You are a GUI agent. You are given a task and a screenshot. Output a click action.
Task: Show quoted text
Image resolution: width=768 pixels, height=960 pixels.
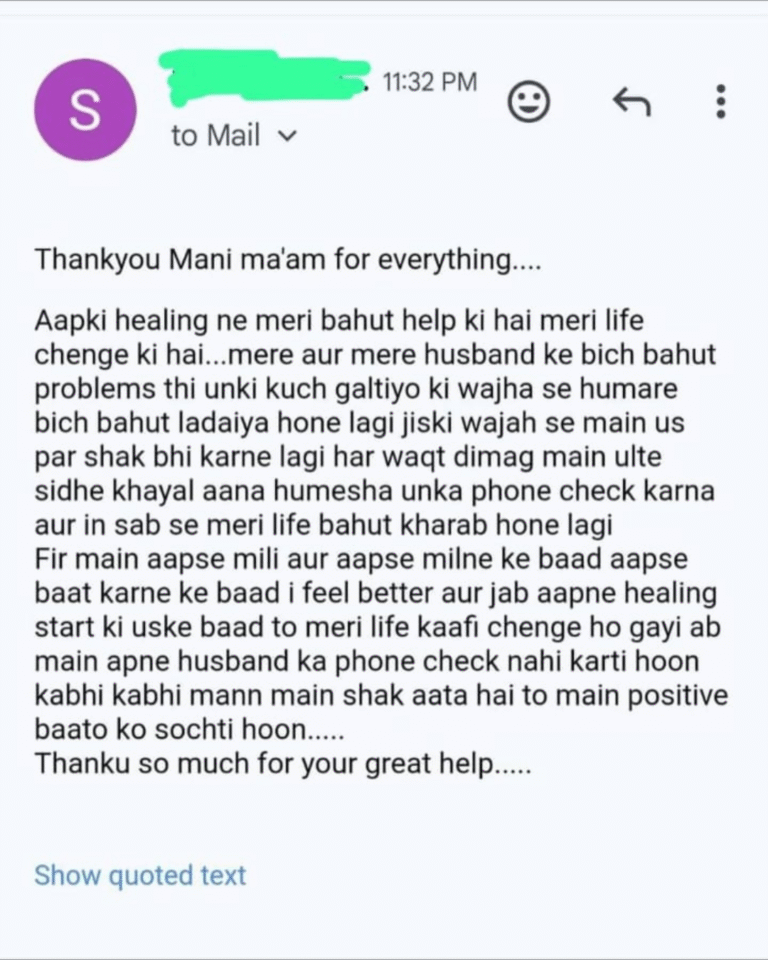coord(140,876)
